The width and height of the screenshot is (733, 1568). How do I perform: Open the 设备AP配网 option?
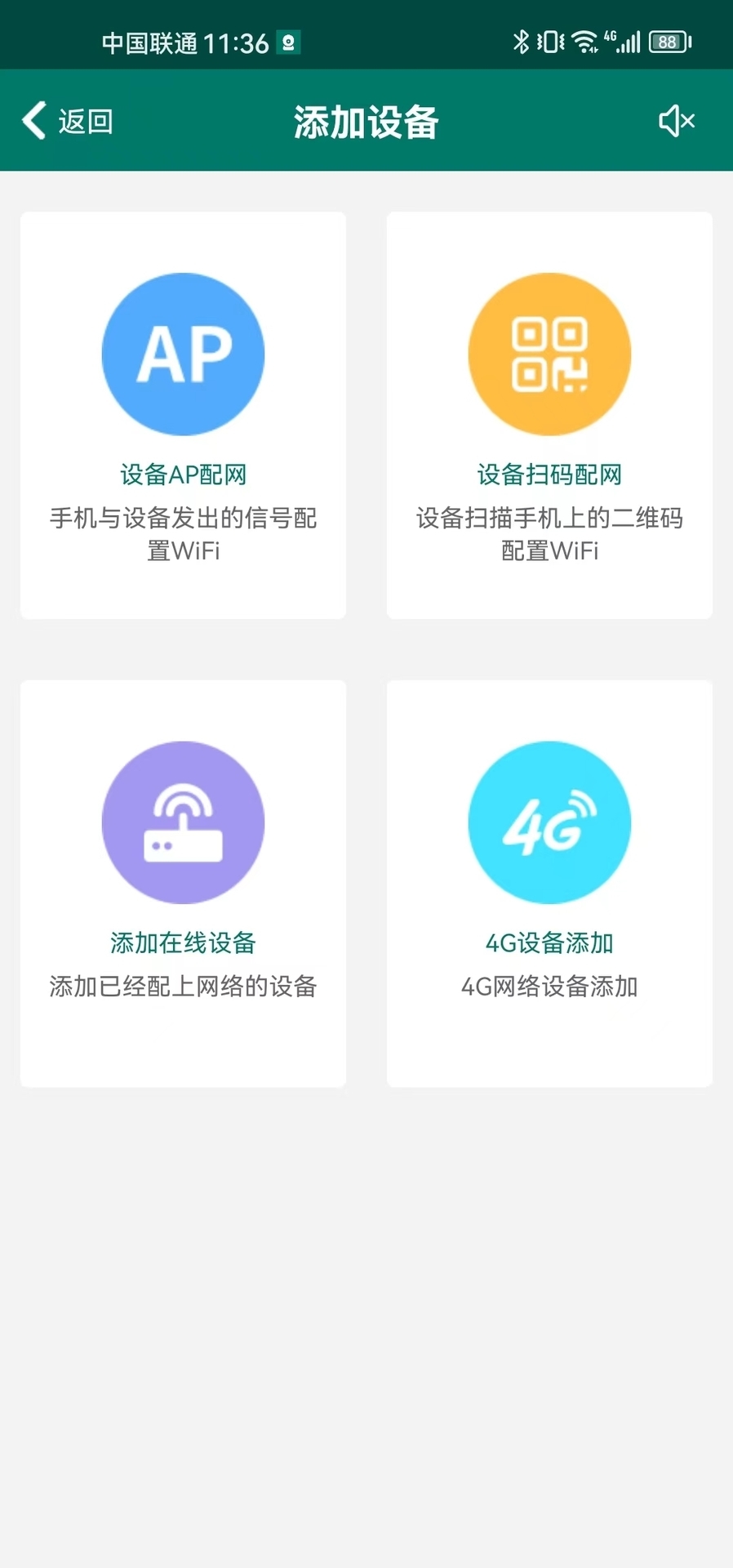click(x=182, y=473)
